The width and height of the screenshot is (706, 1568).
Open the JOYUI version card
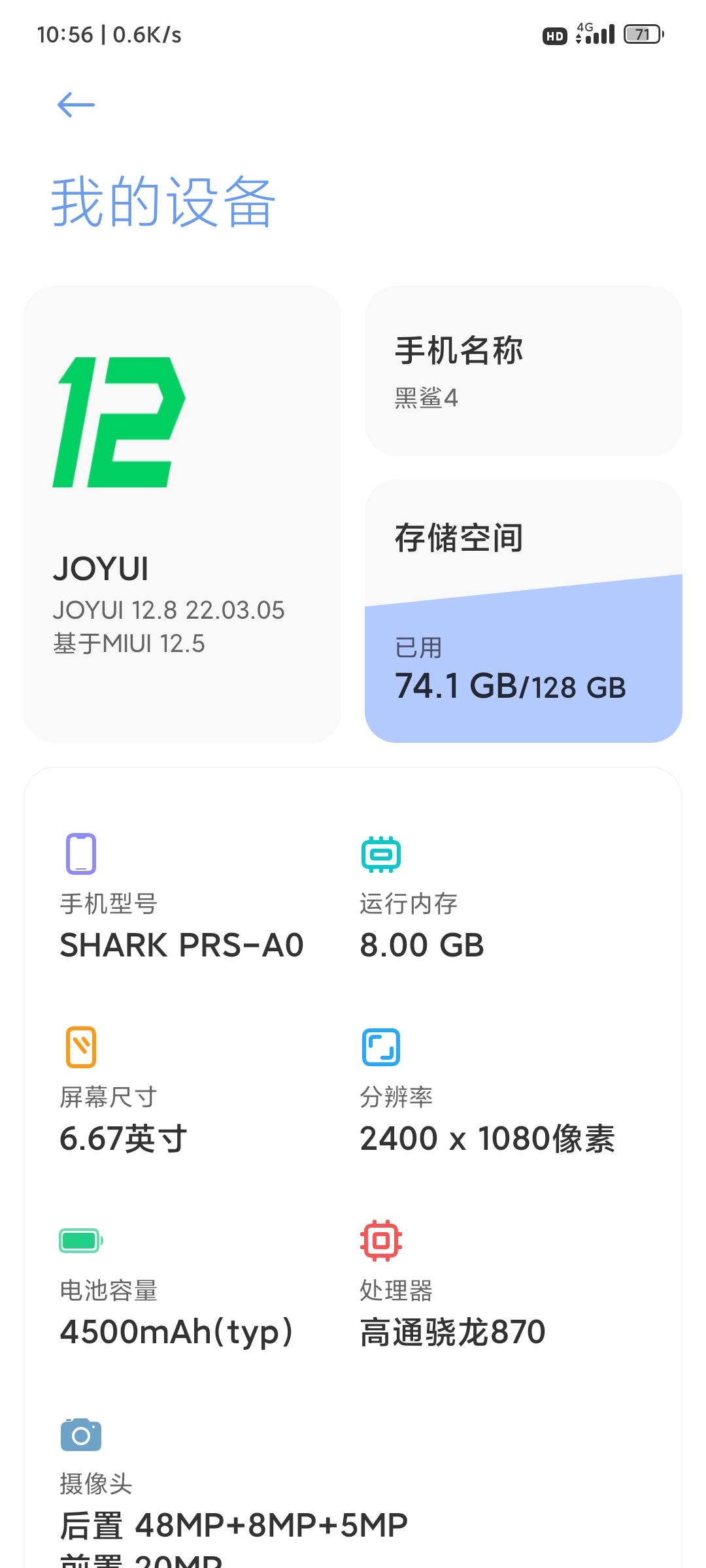point(182,514)
